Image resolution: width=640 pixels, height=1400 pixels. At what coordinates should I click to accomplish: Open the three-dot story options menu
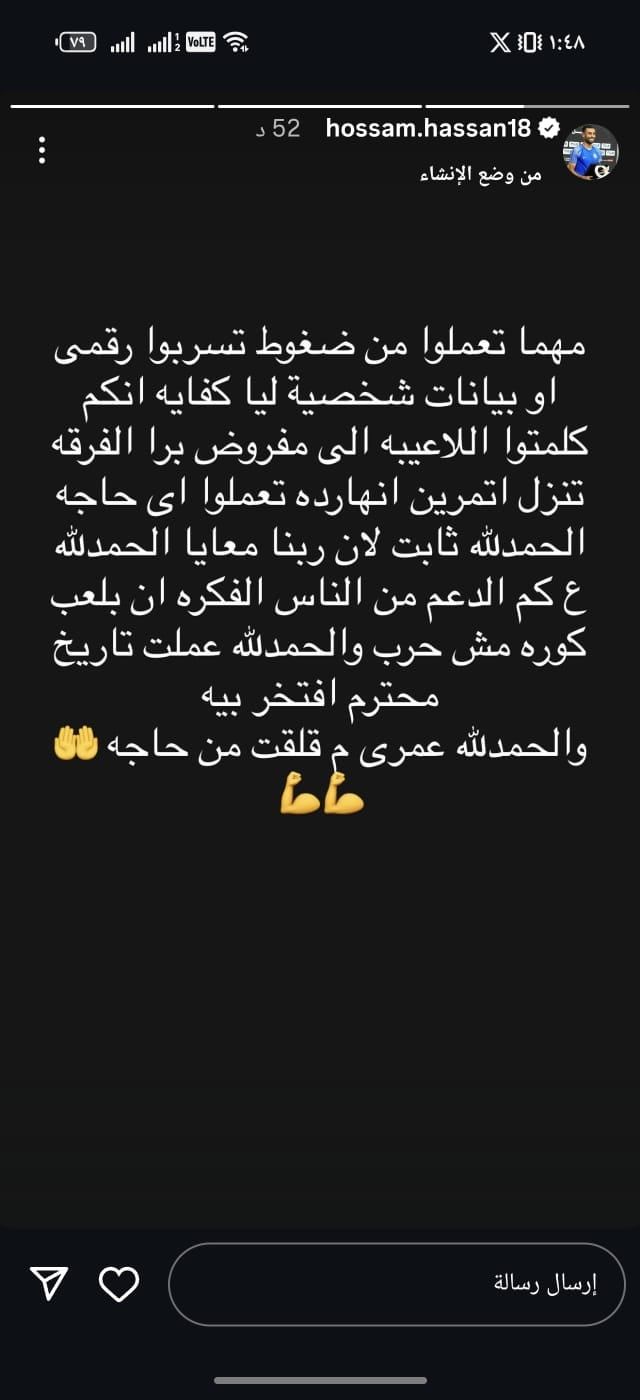pos(41,150)
